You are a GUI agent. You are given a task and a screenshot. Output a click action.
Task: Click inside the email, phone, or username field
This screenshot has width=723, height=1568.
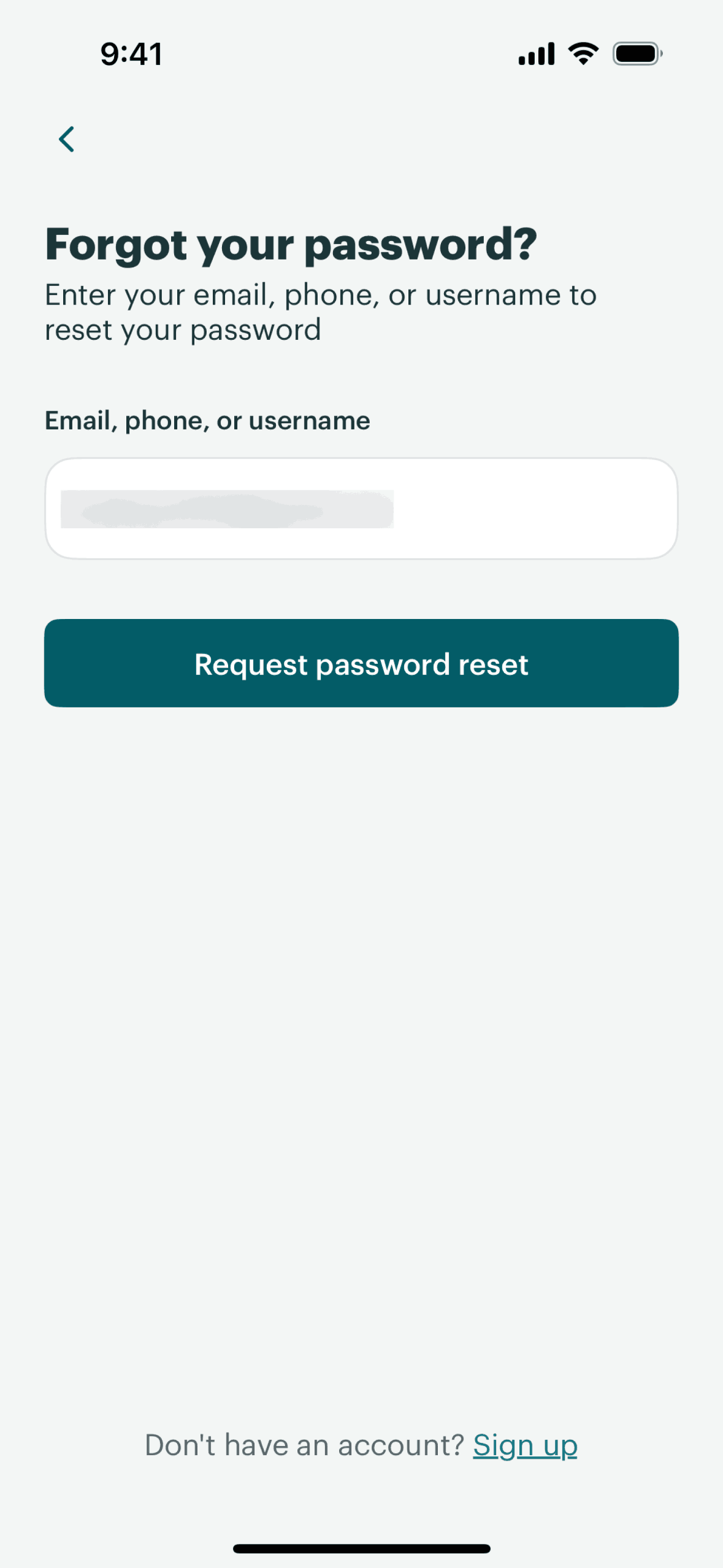click(361, 507)
